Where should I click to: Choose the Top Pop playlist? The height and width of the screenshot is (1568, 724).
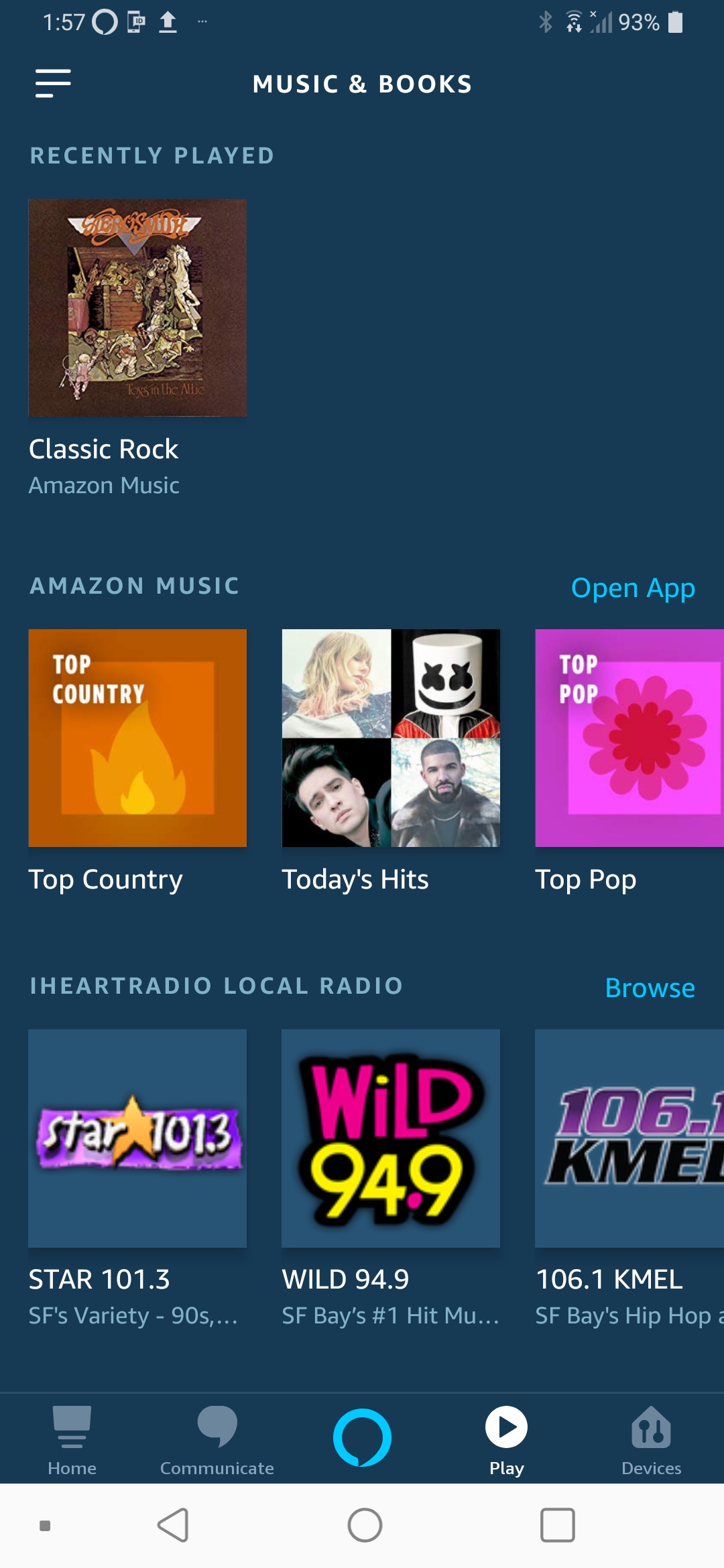pyautogui.click(x=629, y=738)
